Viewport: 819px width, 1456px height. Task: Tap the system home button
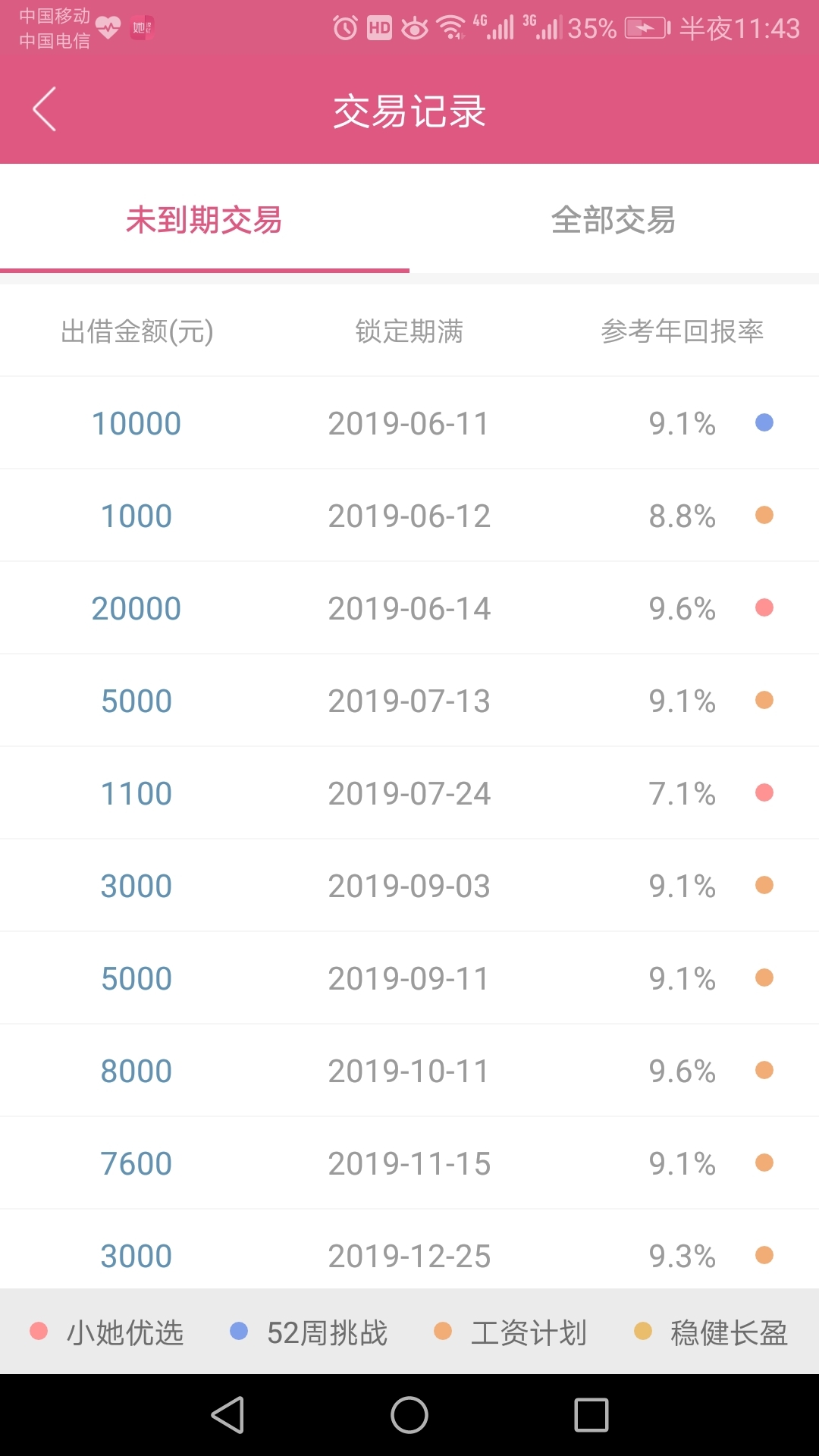(x=409, y=1415)
